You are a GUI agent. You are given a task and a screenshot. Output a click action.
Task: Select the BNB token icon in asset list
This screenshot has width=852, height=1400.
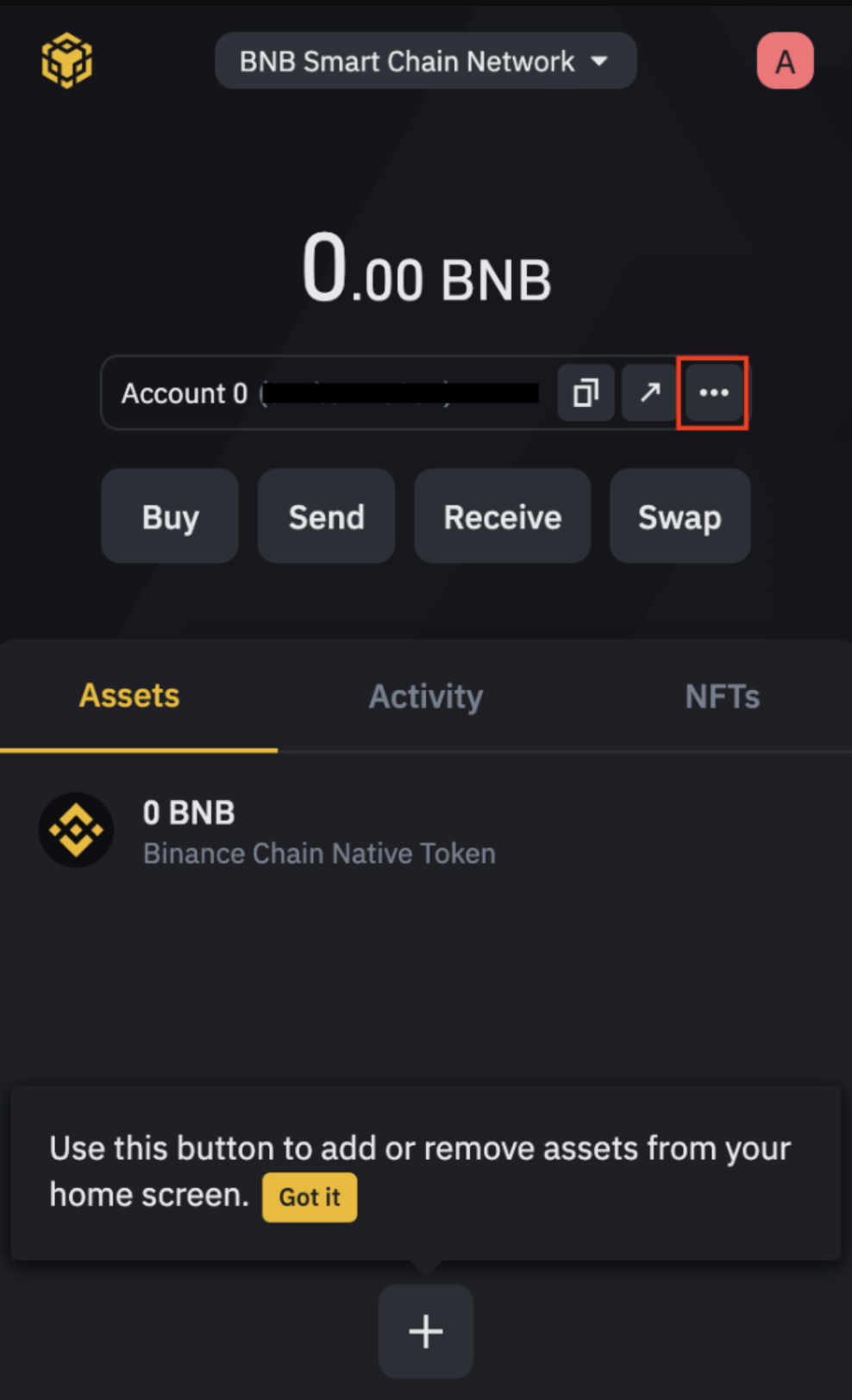pos(76,830)
